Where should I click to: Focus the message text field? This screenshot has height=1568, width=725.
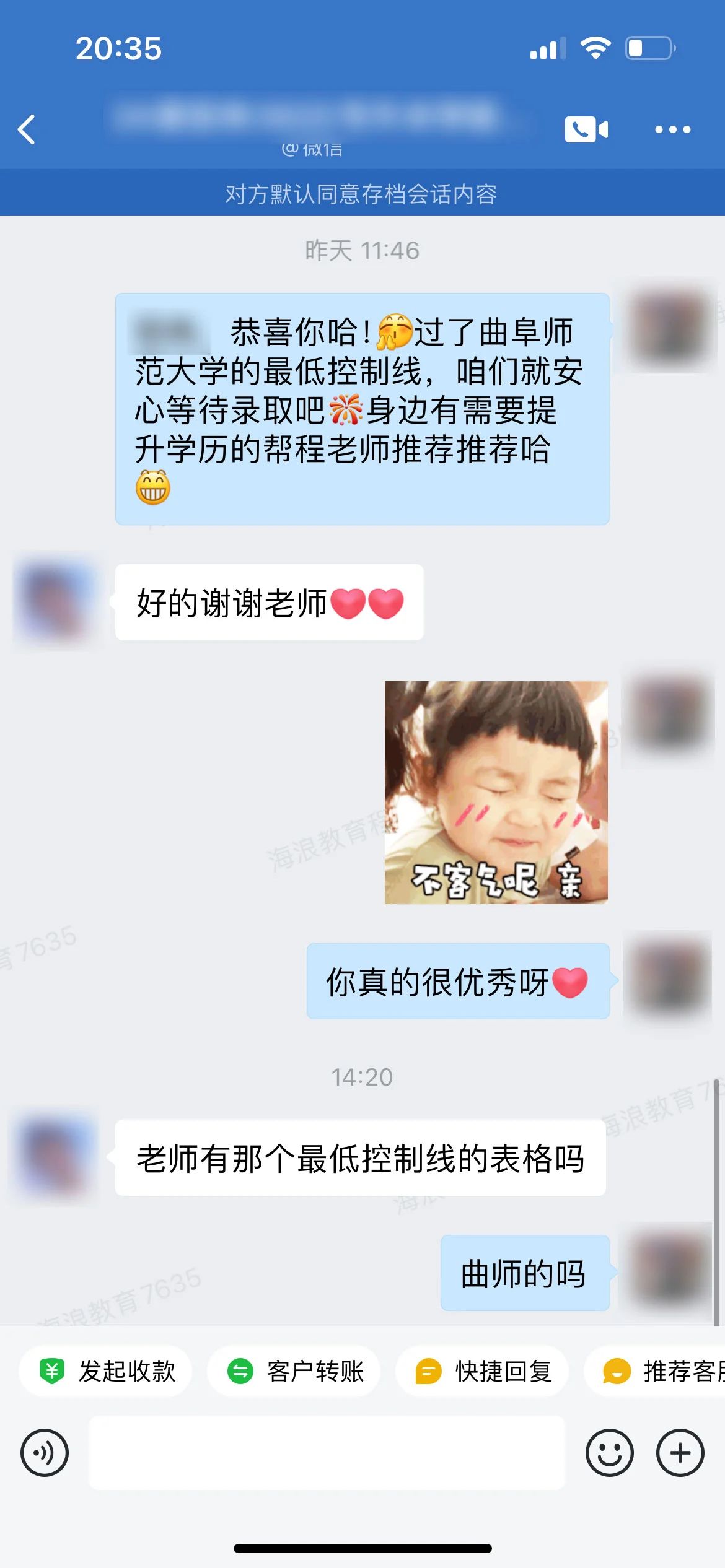click(327, 1452)
